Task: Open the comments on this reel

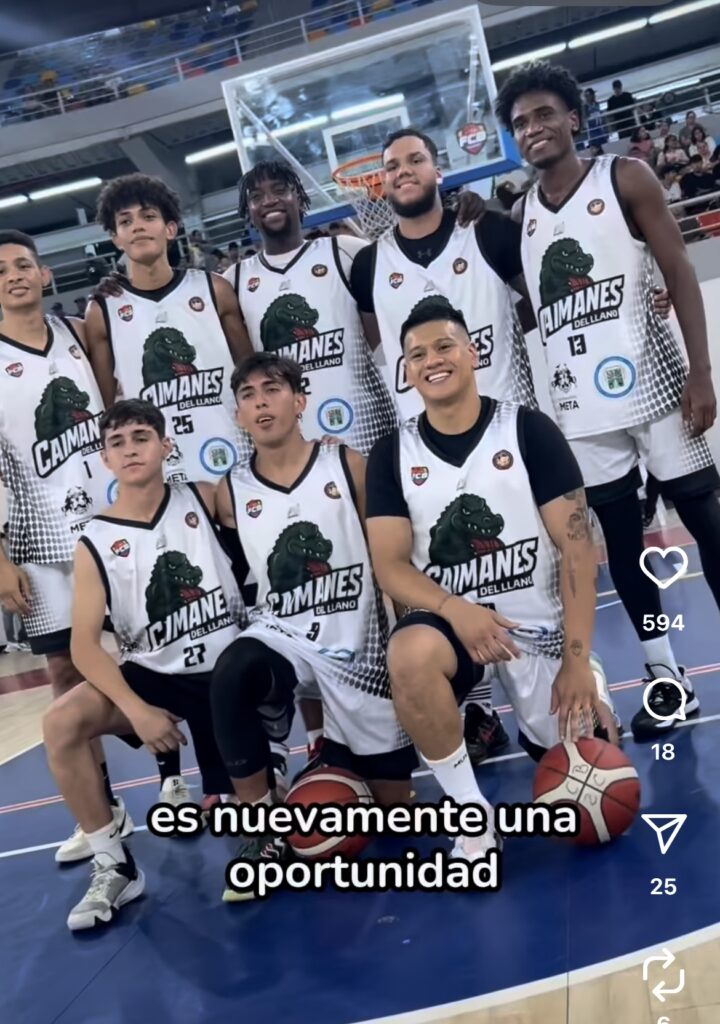Action: (x=663, y=699)
